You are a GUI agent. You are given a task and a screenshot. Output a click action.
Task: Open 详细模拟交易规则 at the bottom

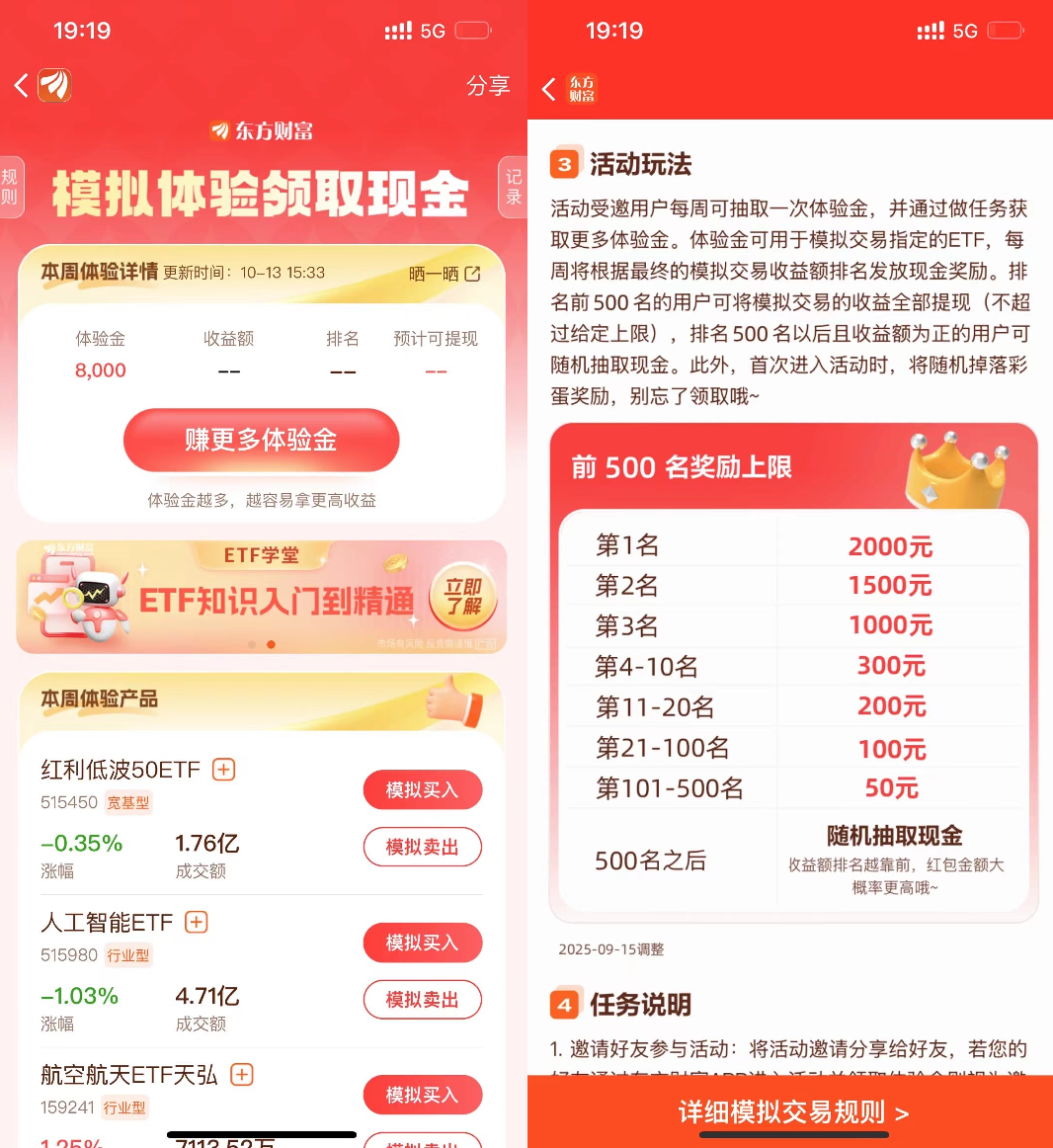[792, 1112]
